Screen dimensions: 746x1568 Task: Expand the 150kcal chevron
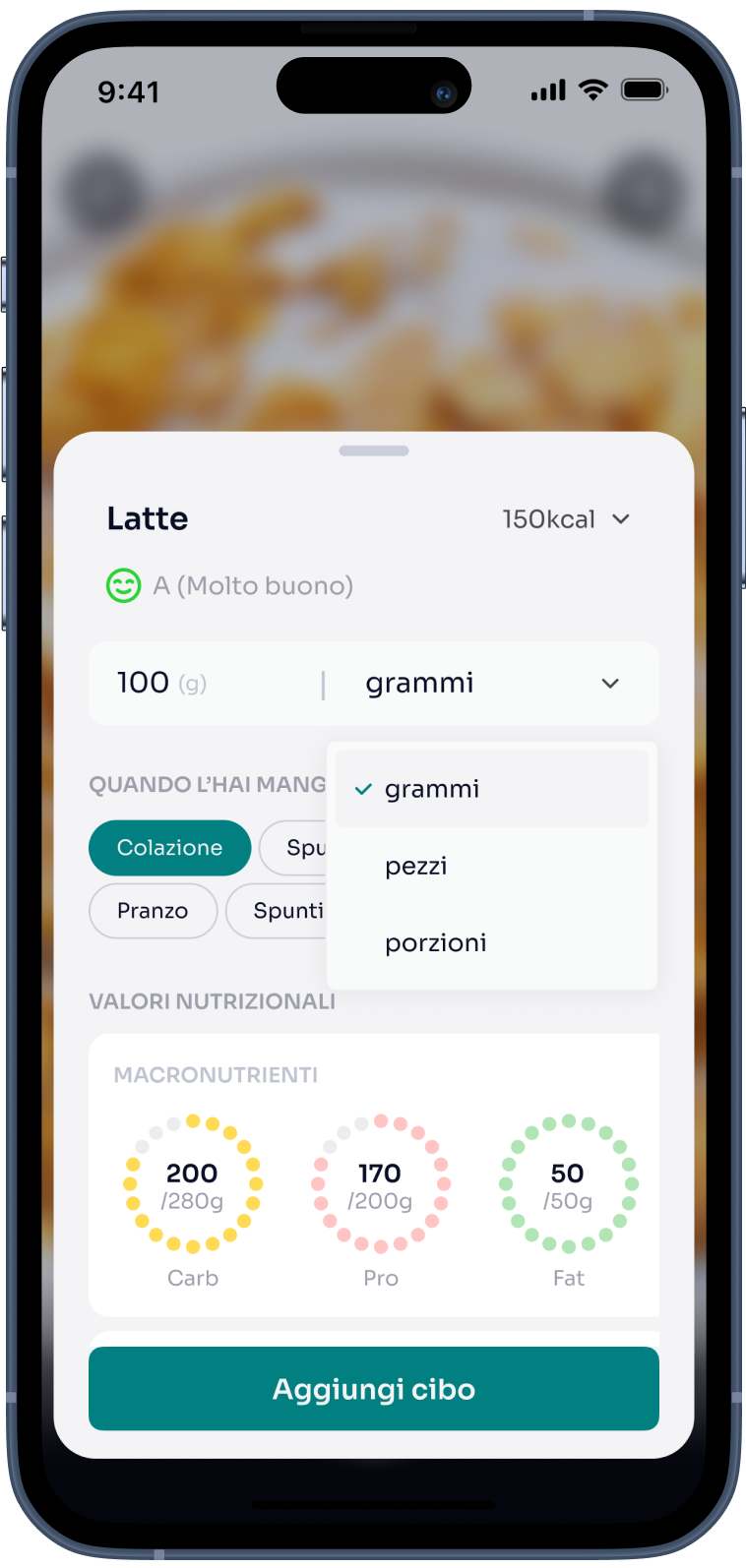pyautogui.click(x=620, y=519)
